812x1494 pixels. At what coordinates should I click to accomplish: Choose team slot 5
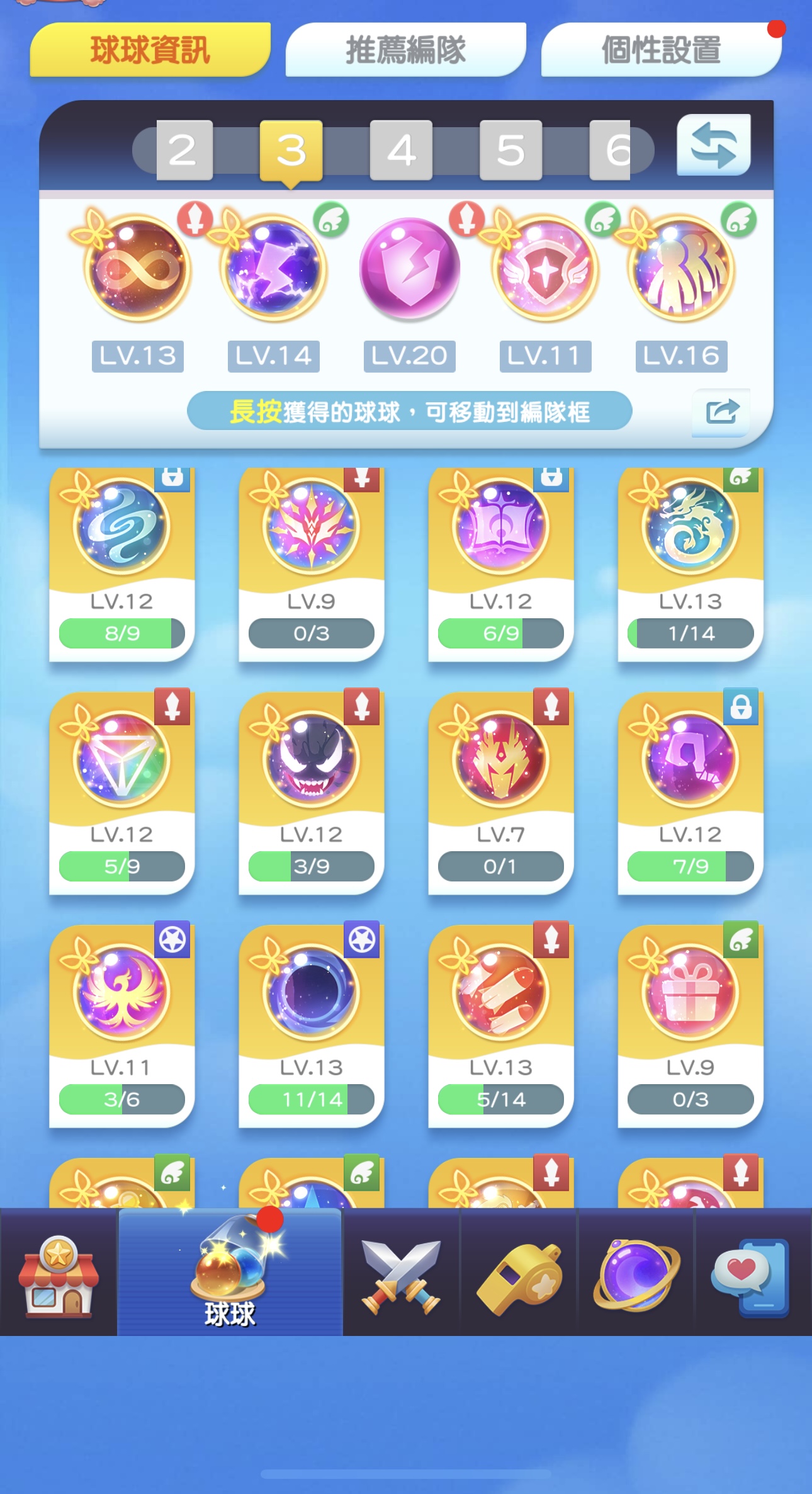tap(510, 150)
